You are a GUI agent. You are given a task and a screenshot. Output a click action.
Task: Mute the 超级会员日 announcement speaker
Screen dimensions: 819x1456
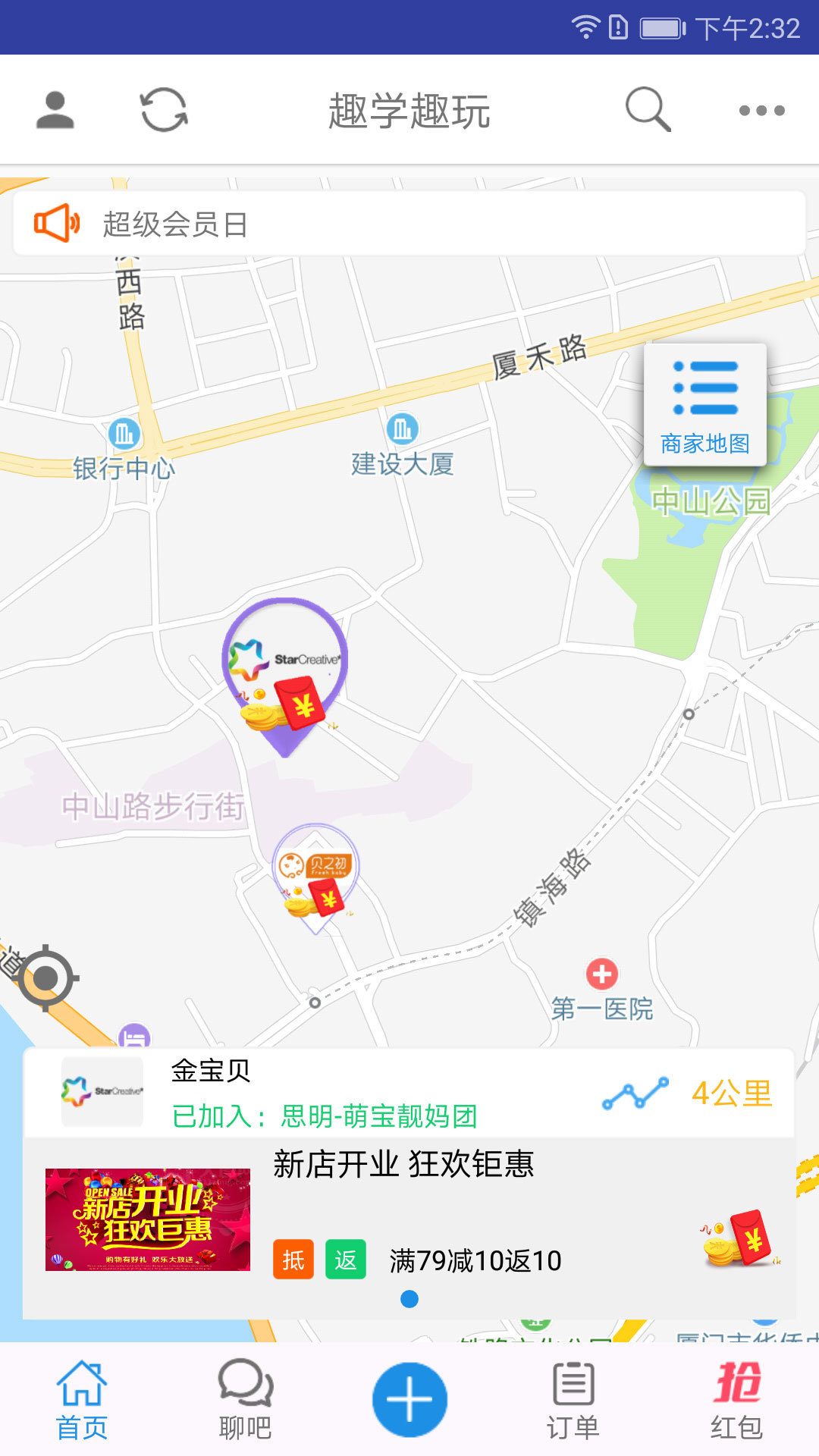(x=57, y=221)
